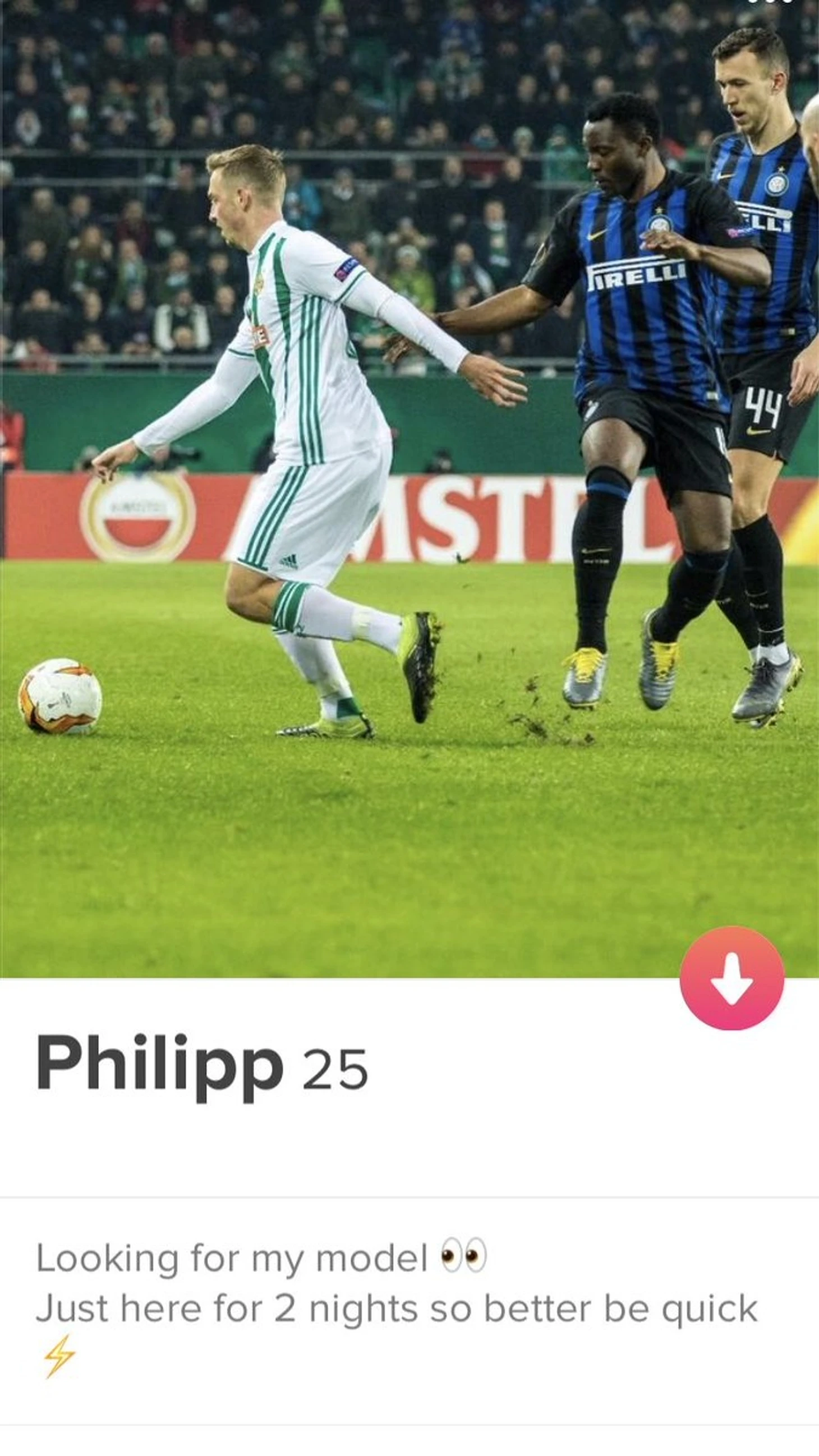Tap Philipp's profile photo

click(409, 452)
